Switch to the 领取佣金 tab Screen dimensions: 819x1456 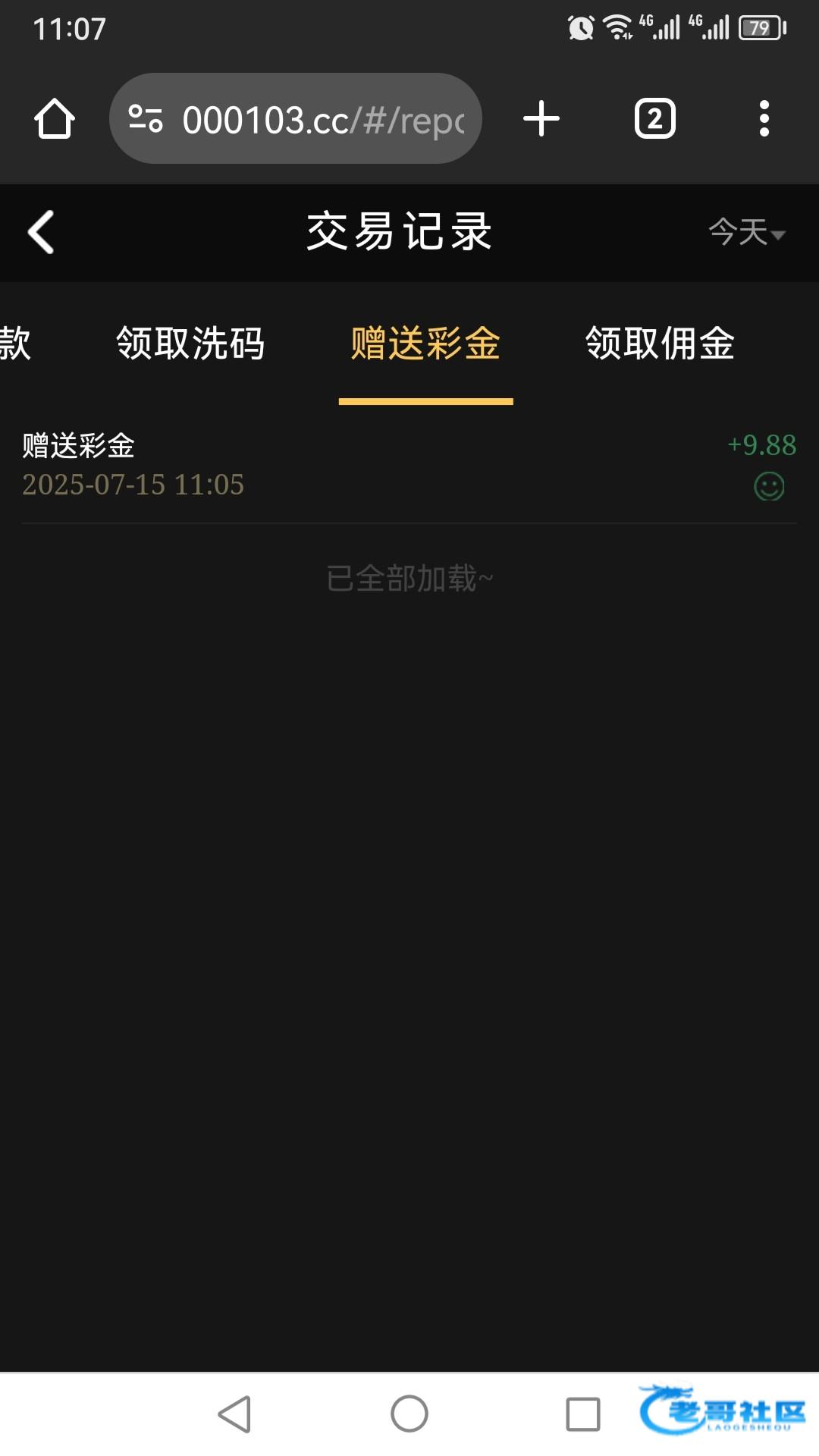[660, 344]
